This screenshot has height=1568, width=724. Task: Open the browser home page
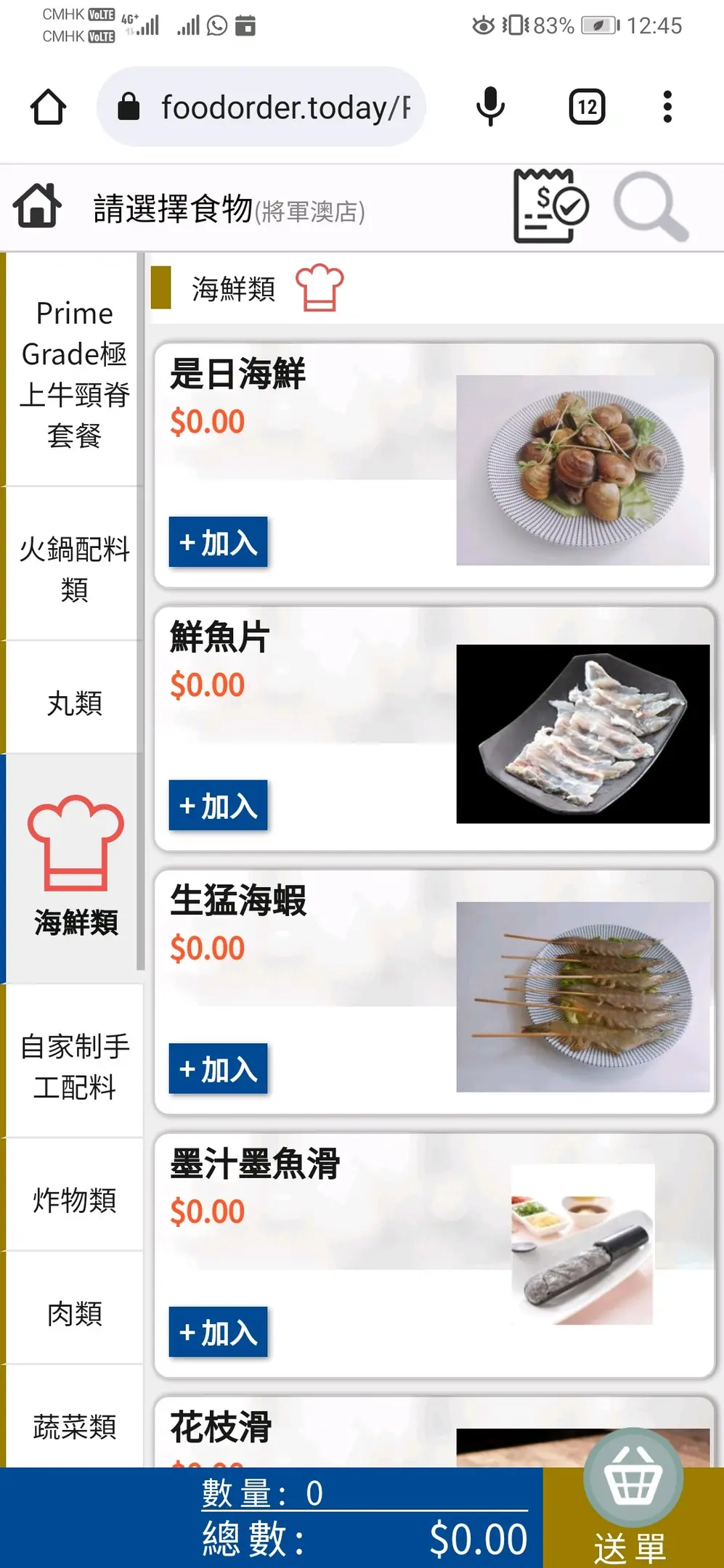[x=48, y=107]
